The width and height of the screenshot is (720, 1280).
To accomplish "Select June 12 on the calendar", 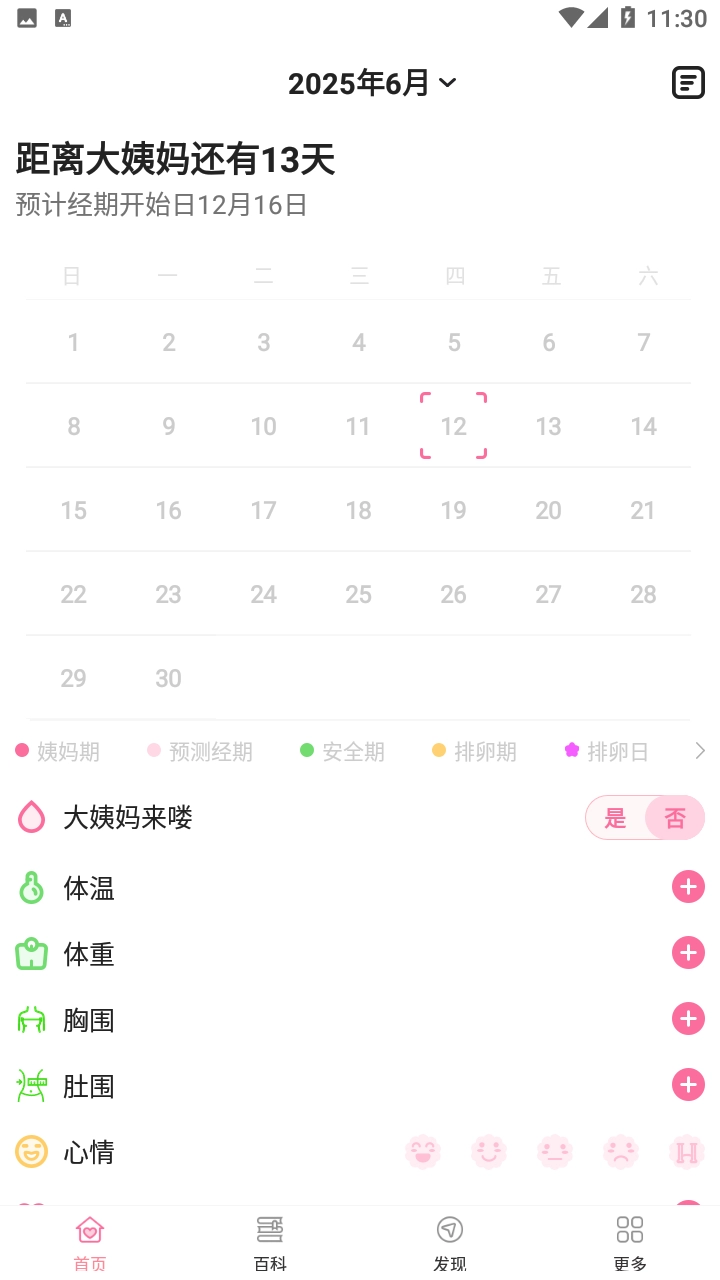I will pyautogui.click(x=454, y=426).
